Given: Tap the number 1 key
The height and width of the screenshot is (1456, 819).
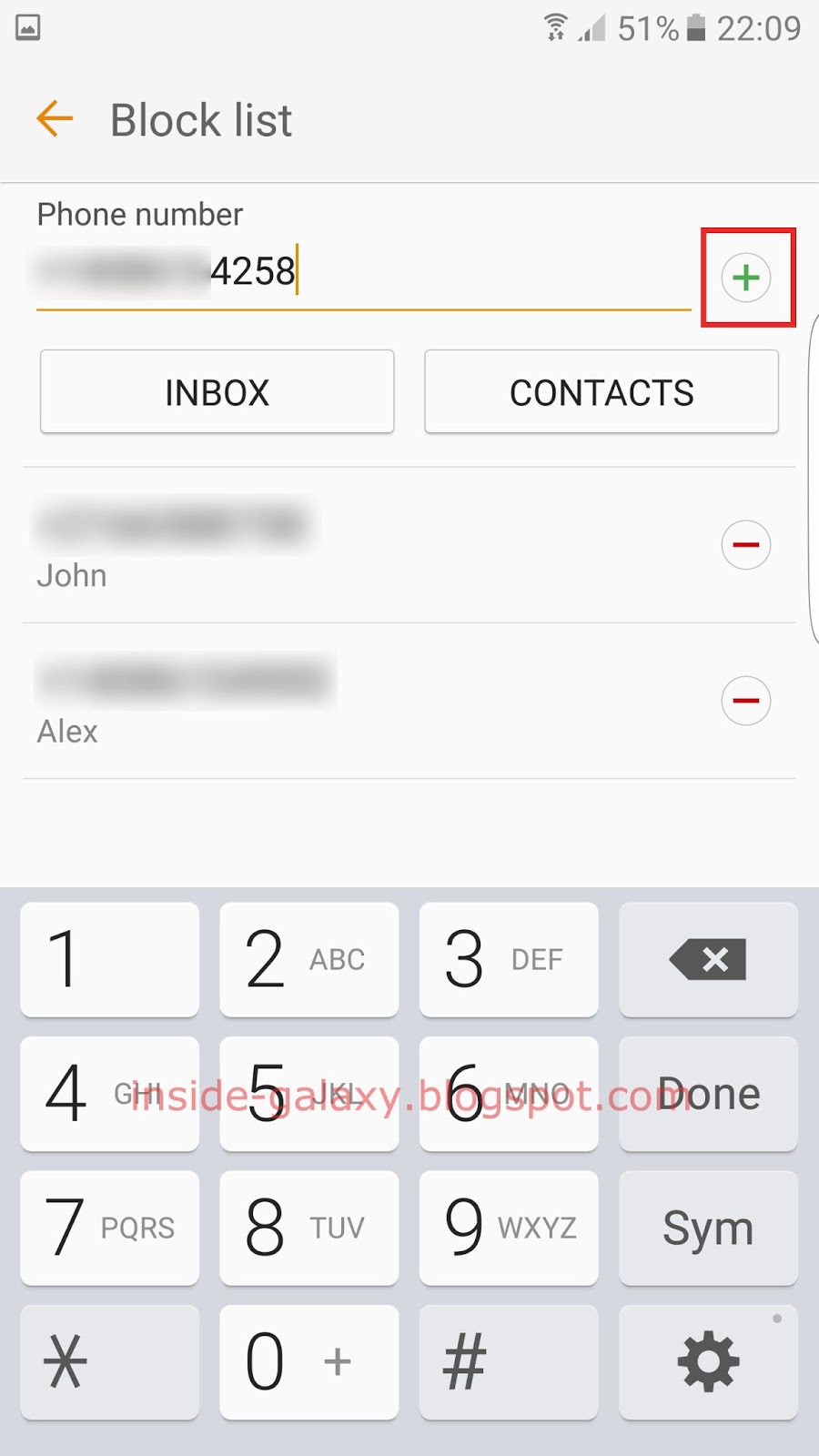Looking at the screenshot, I should (108, 960).
